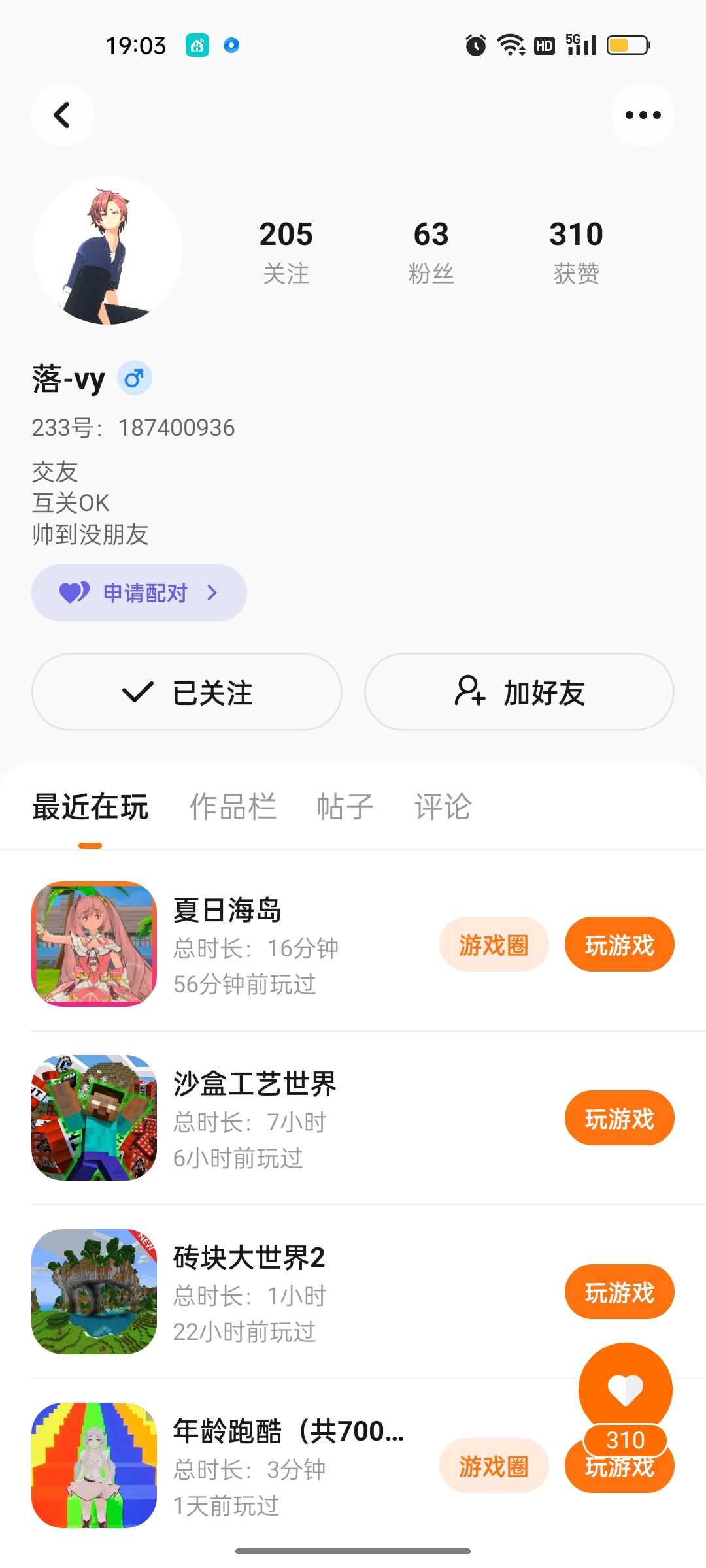Like this profile with the heart button
Image resolution: width=706 pixels, height=1568 pixels.
point(626,1389)
